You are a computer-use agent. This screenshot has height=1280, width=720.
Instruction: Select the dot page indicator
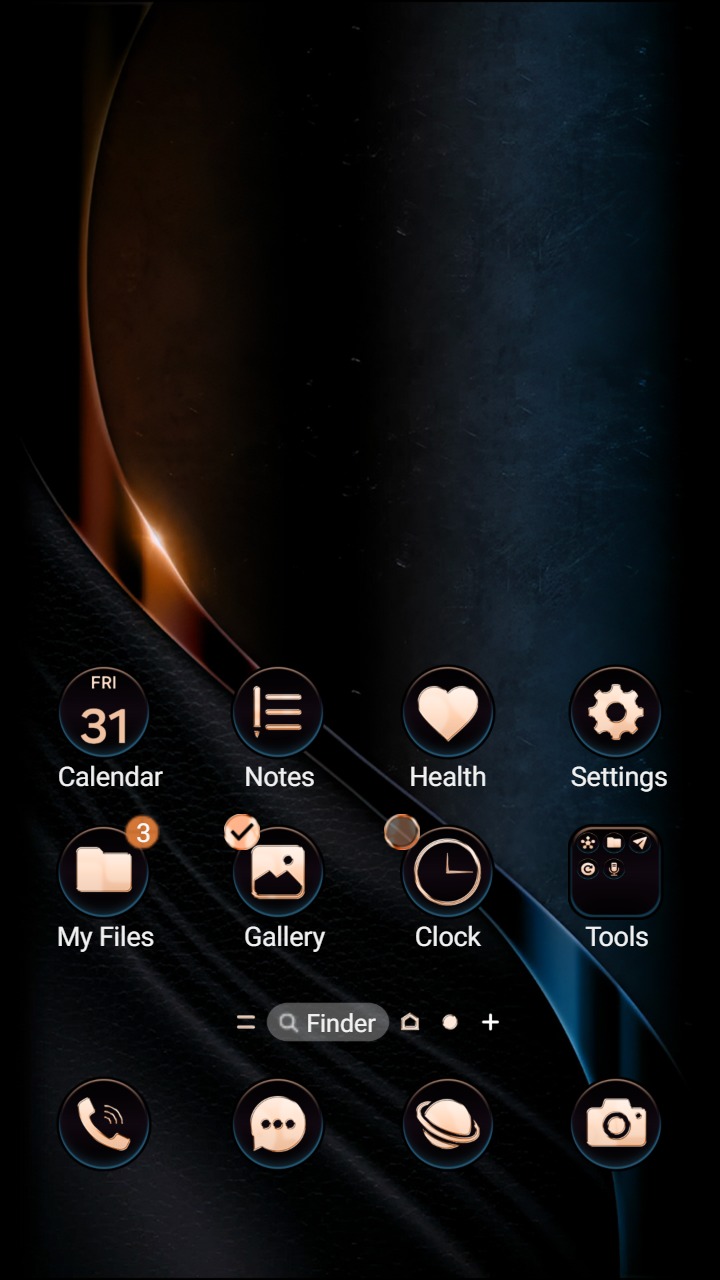coord(450,1022)
